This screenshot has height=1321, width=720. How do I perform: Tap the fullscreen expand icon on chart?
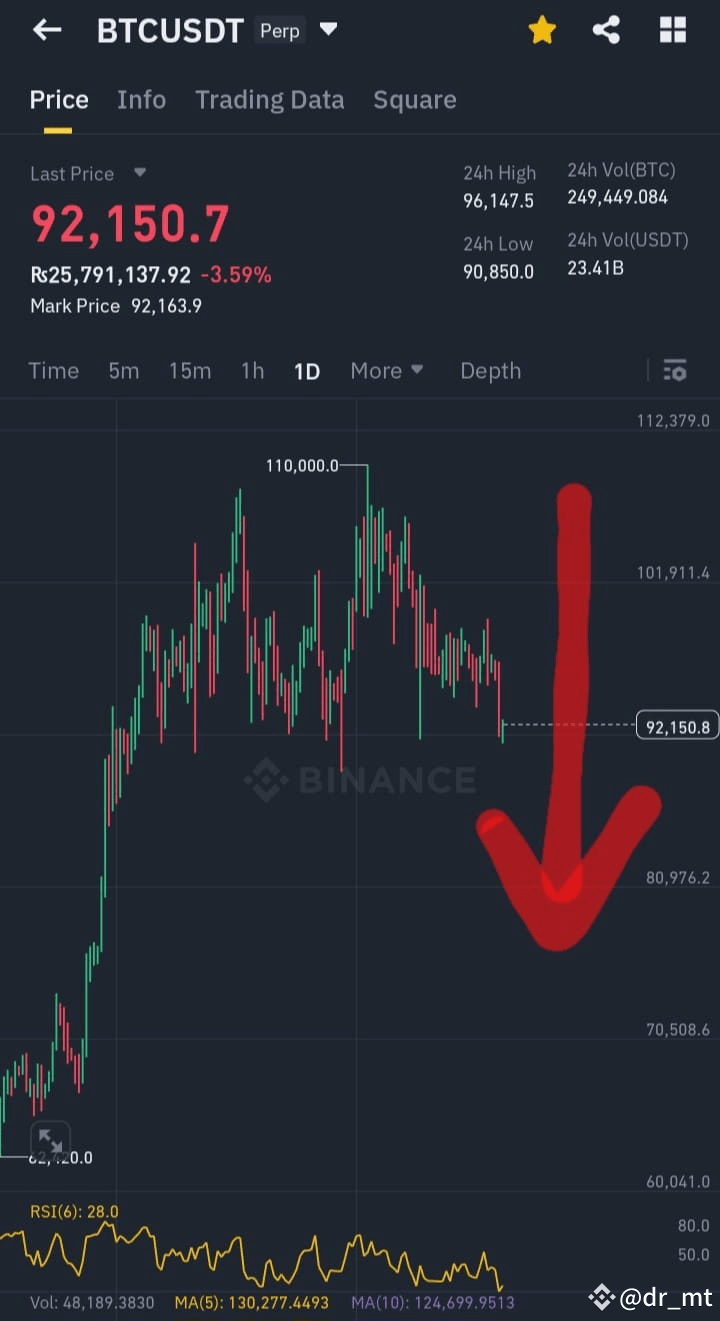point(51,1140)
